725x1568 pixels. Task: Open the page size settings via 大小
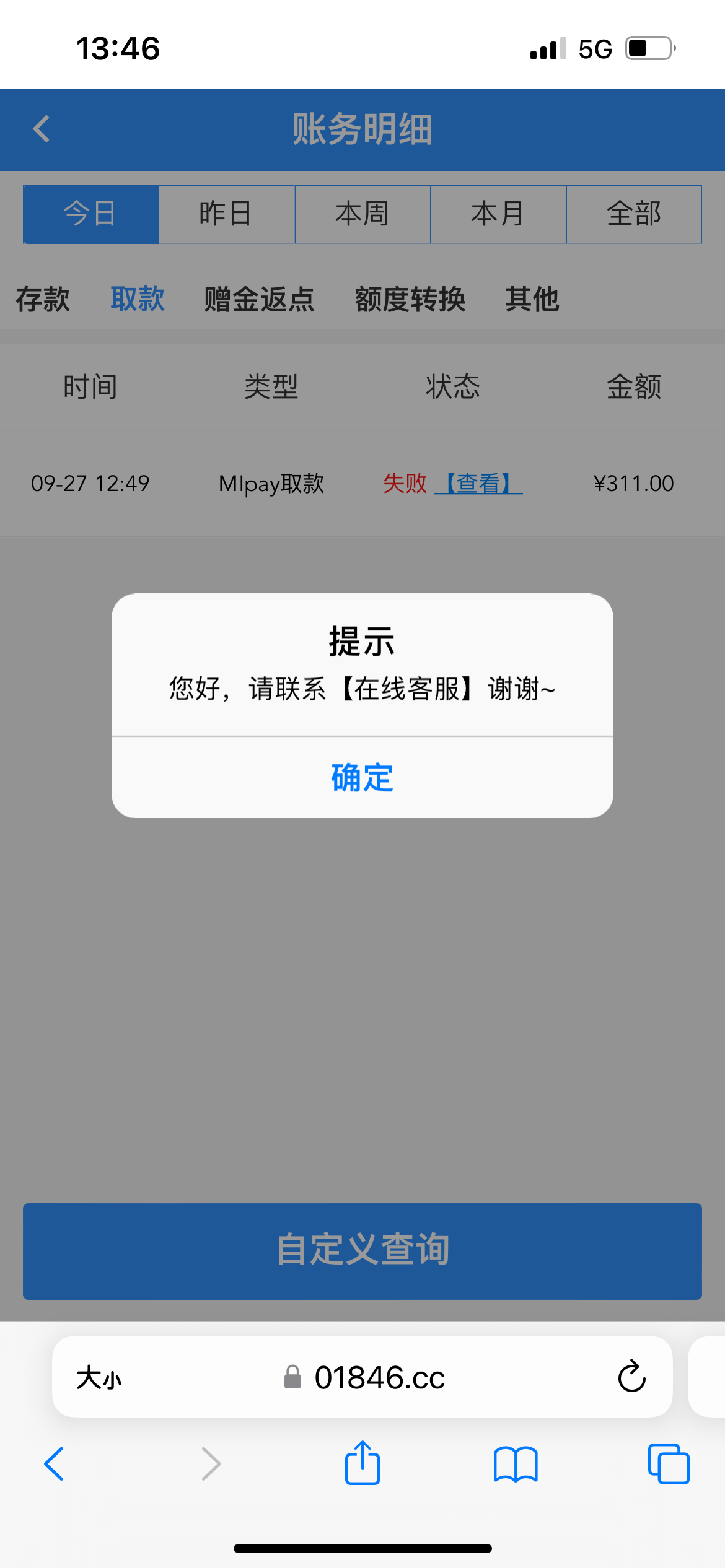click(99, 1378)
